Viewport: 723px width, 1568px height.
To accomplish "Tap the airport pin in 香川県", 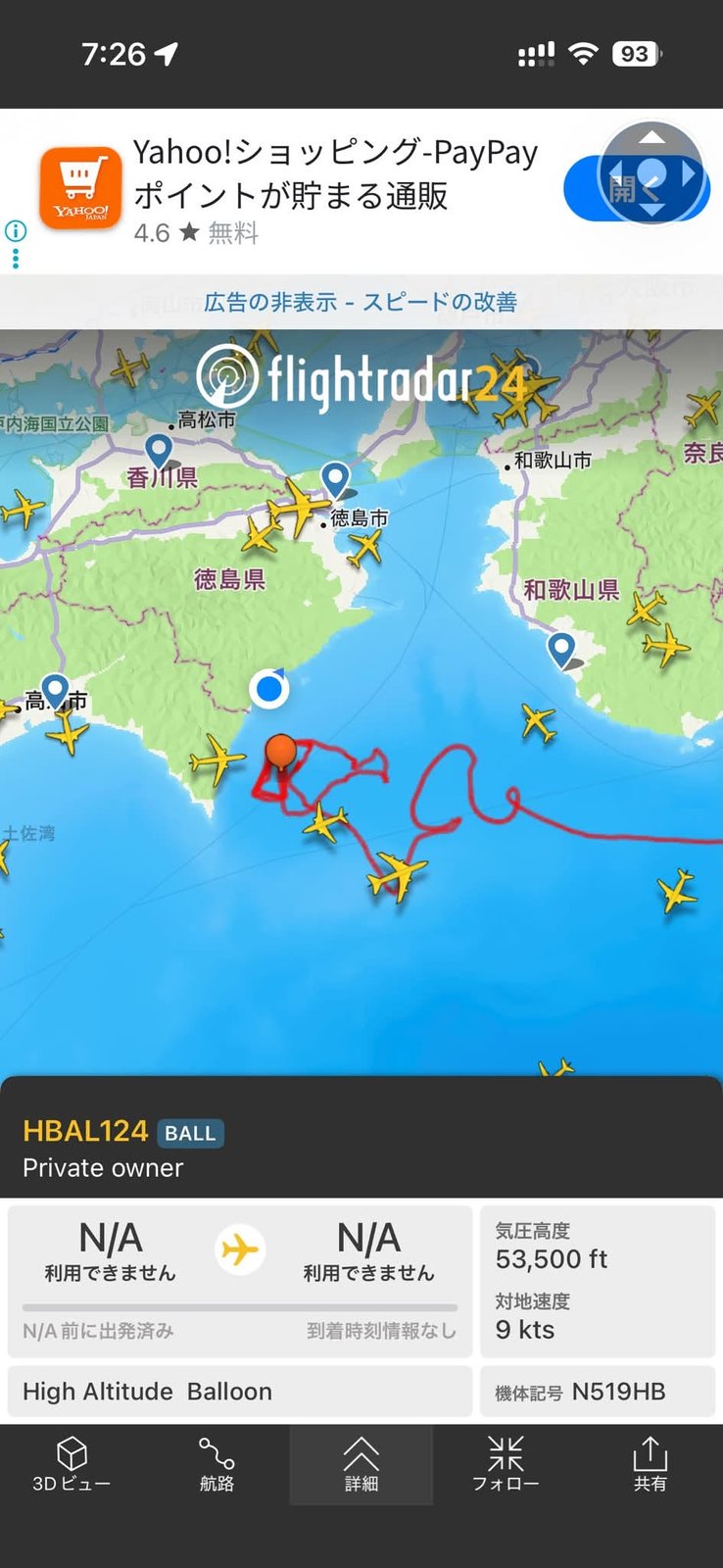I will click(x=159, y=452).
